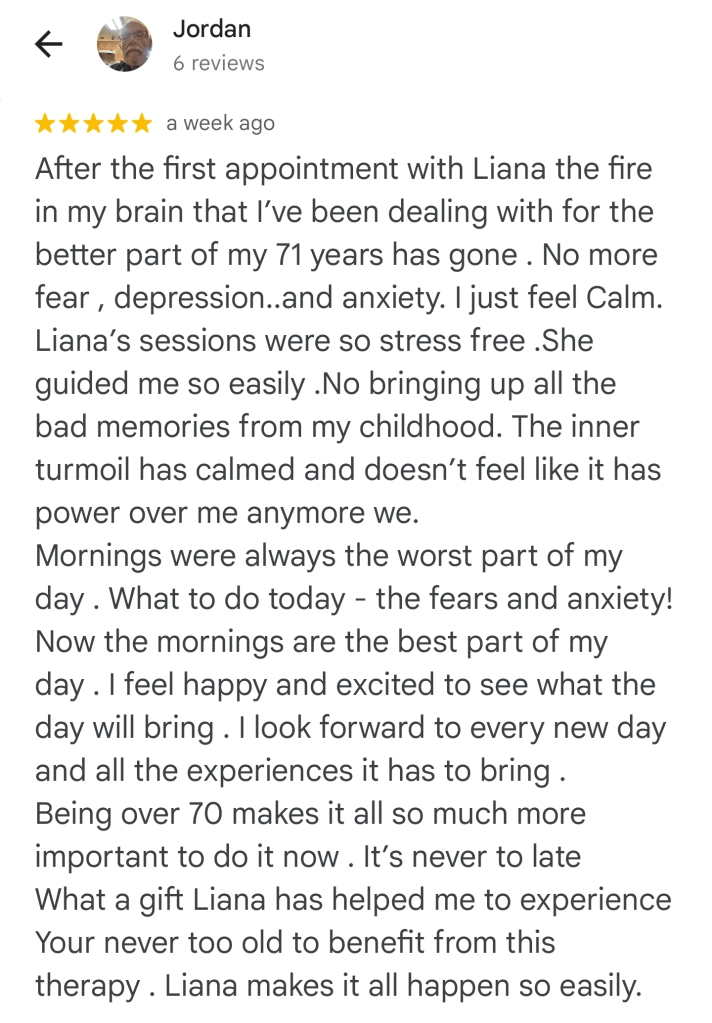Open Jordan's reviewer profile photo

126,45
